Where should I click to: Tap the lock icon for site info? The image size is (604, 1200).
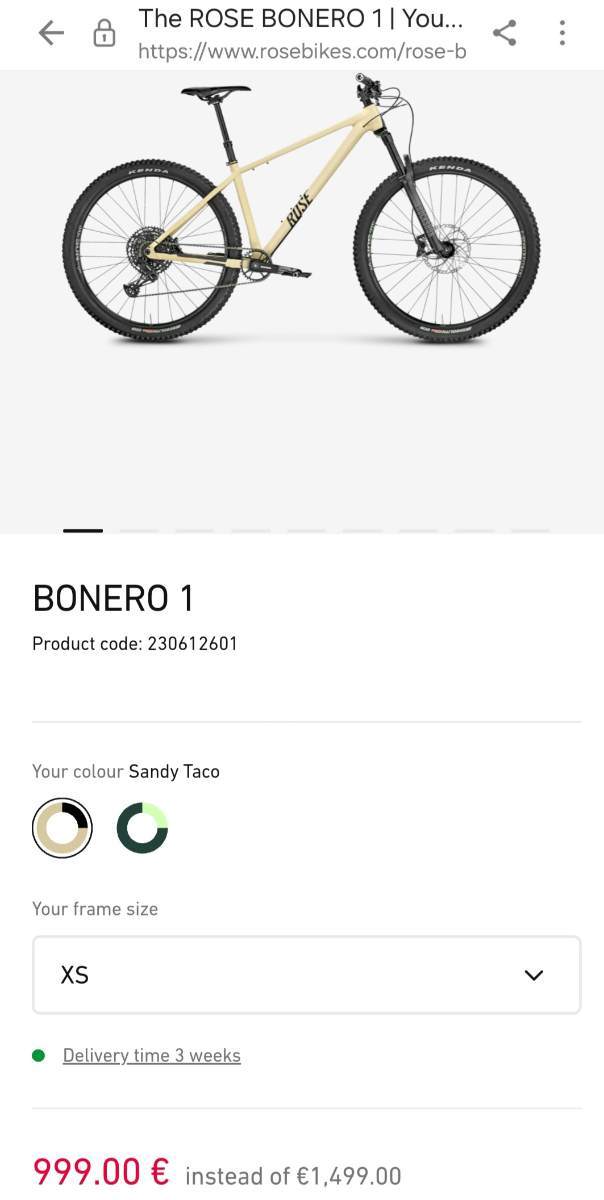(104, 34)
